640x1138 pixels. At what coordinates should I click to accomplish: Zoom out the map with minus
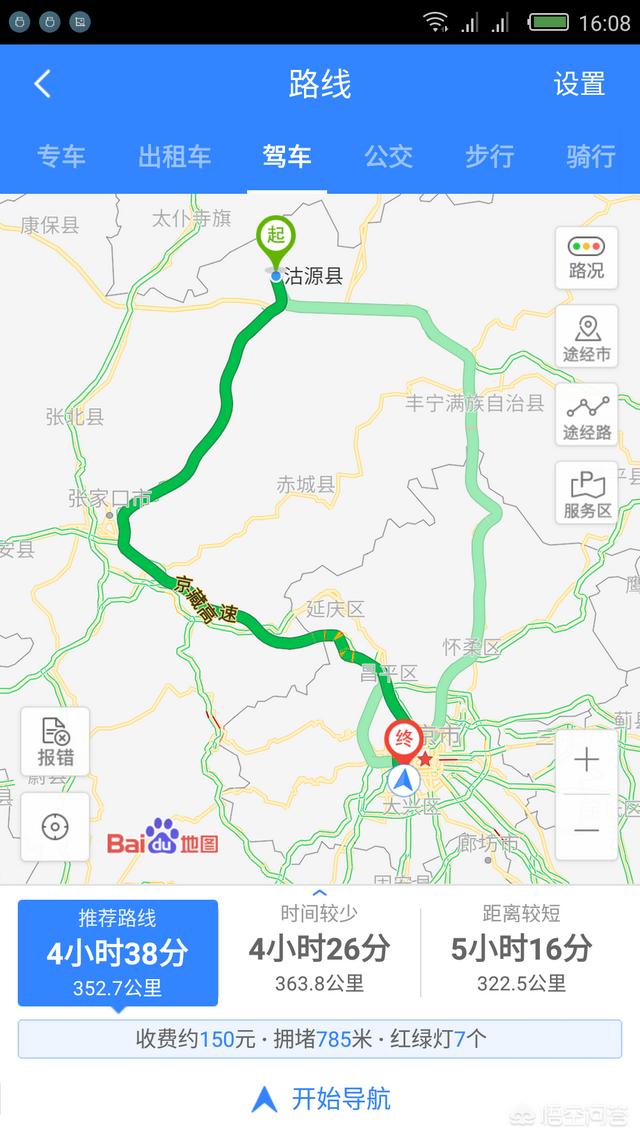(x=586, y=828)
